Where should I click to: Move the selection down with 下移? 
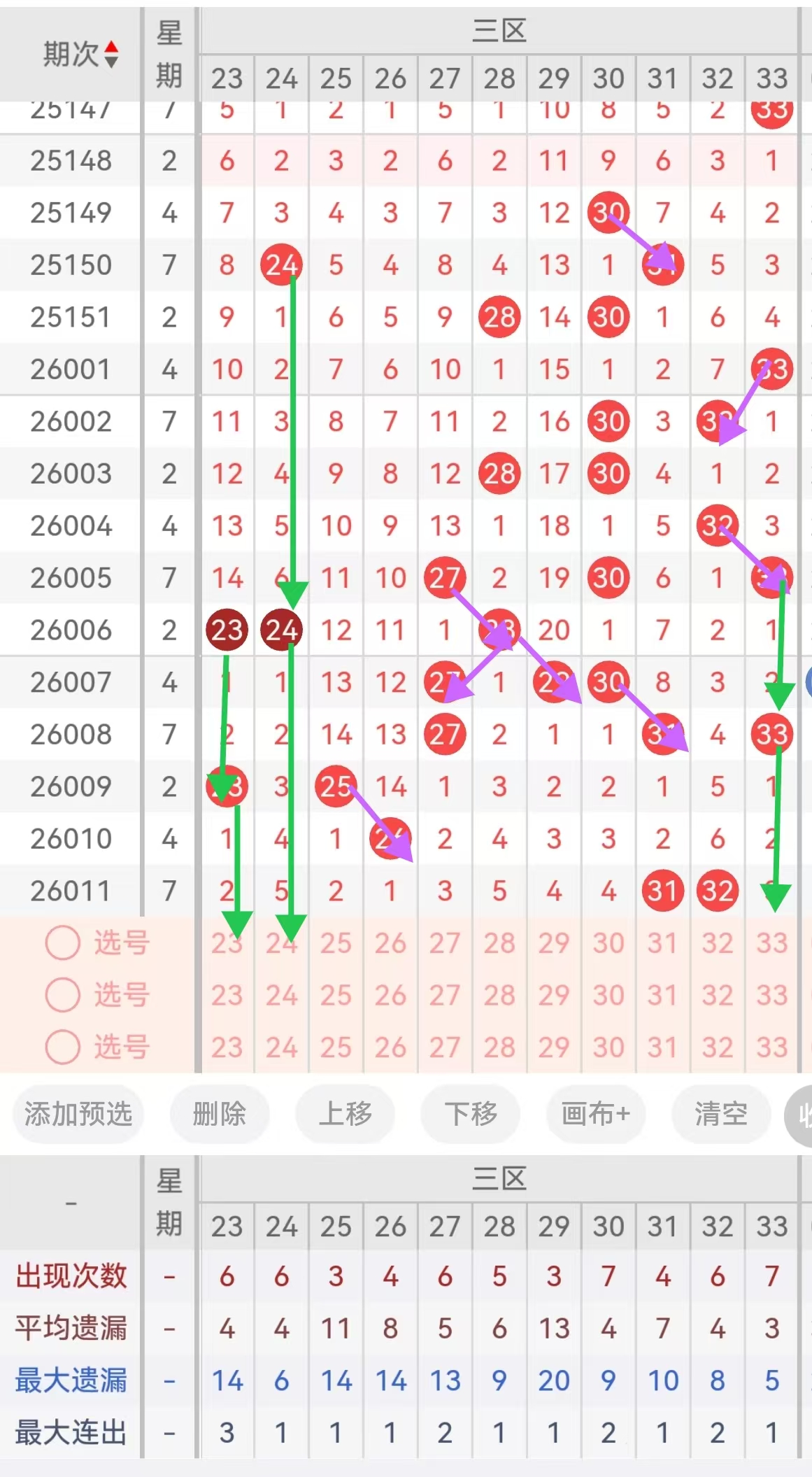(471, 1113)
